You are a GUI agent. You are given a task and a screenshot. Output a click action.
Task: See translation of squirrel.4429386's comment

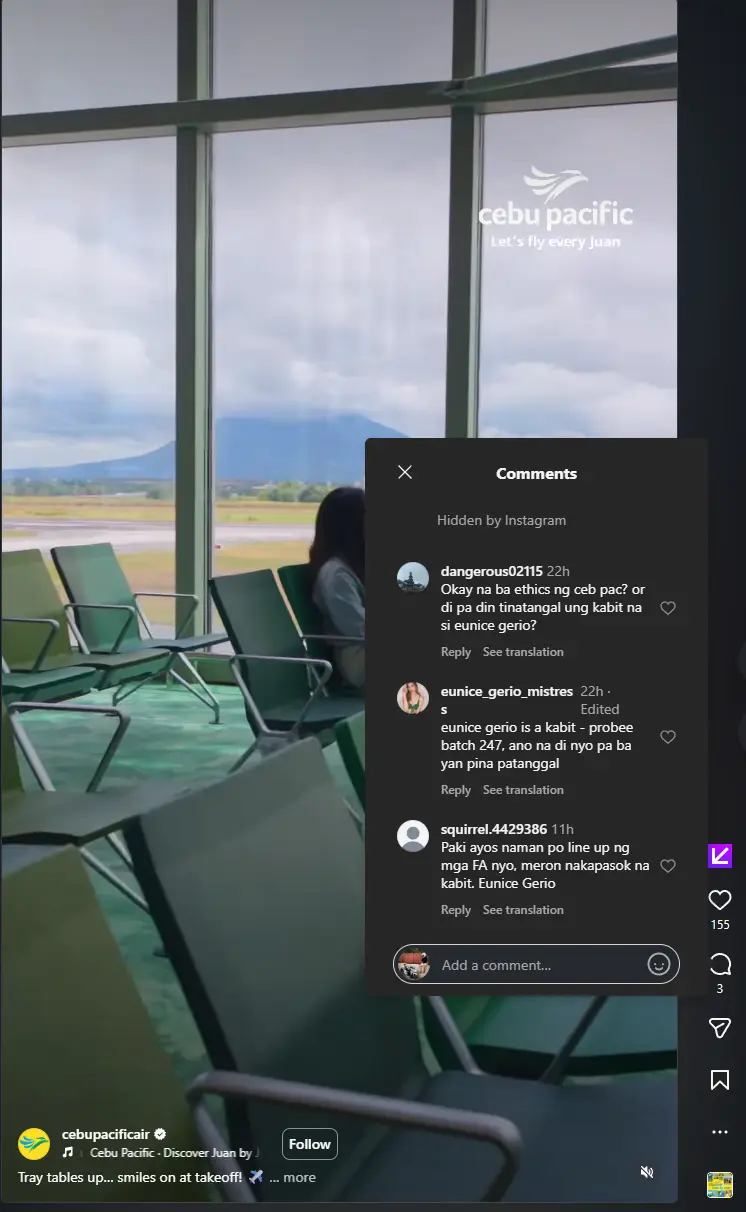pos(523,910)
